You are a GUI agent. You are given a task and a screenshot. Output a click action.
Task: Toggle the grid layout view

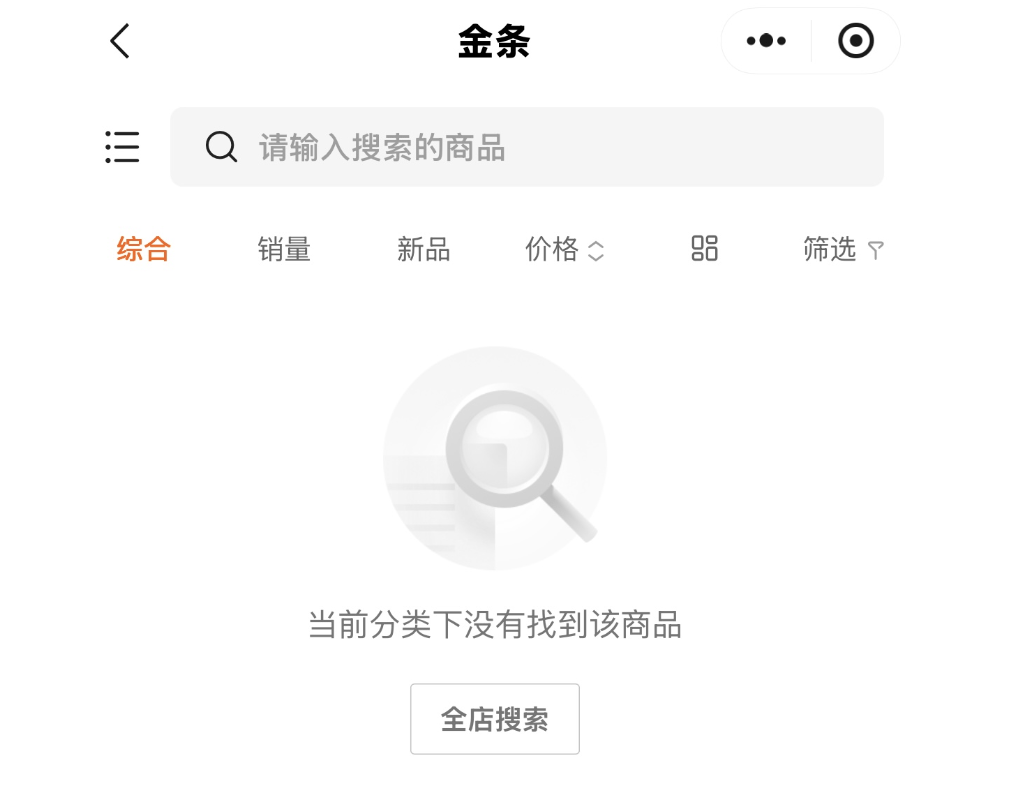704,248
